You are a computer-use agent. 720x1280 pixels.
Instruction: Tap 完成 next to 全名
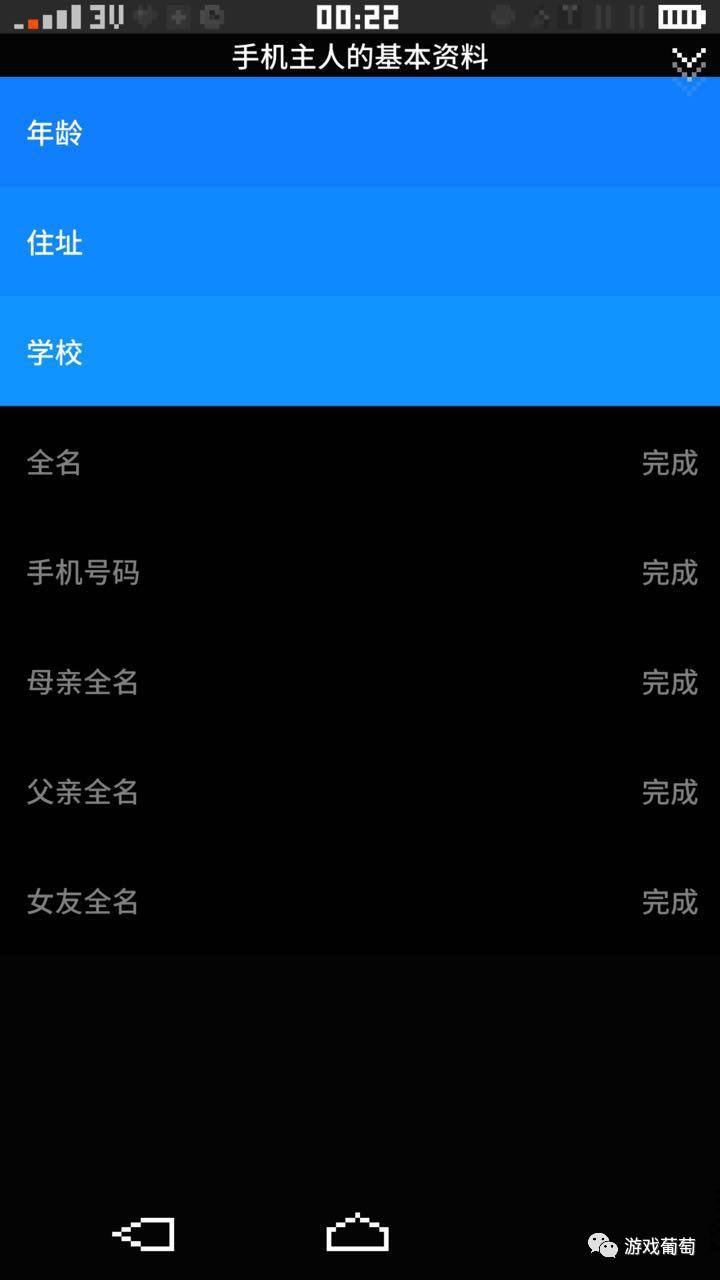pyautogui.click(x=668, y=462)
